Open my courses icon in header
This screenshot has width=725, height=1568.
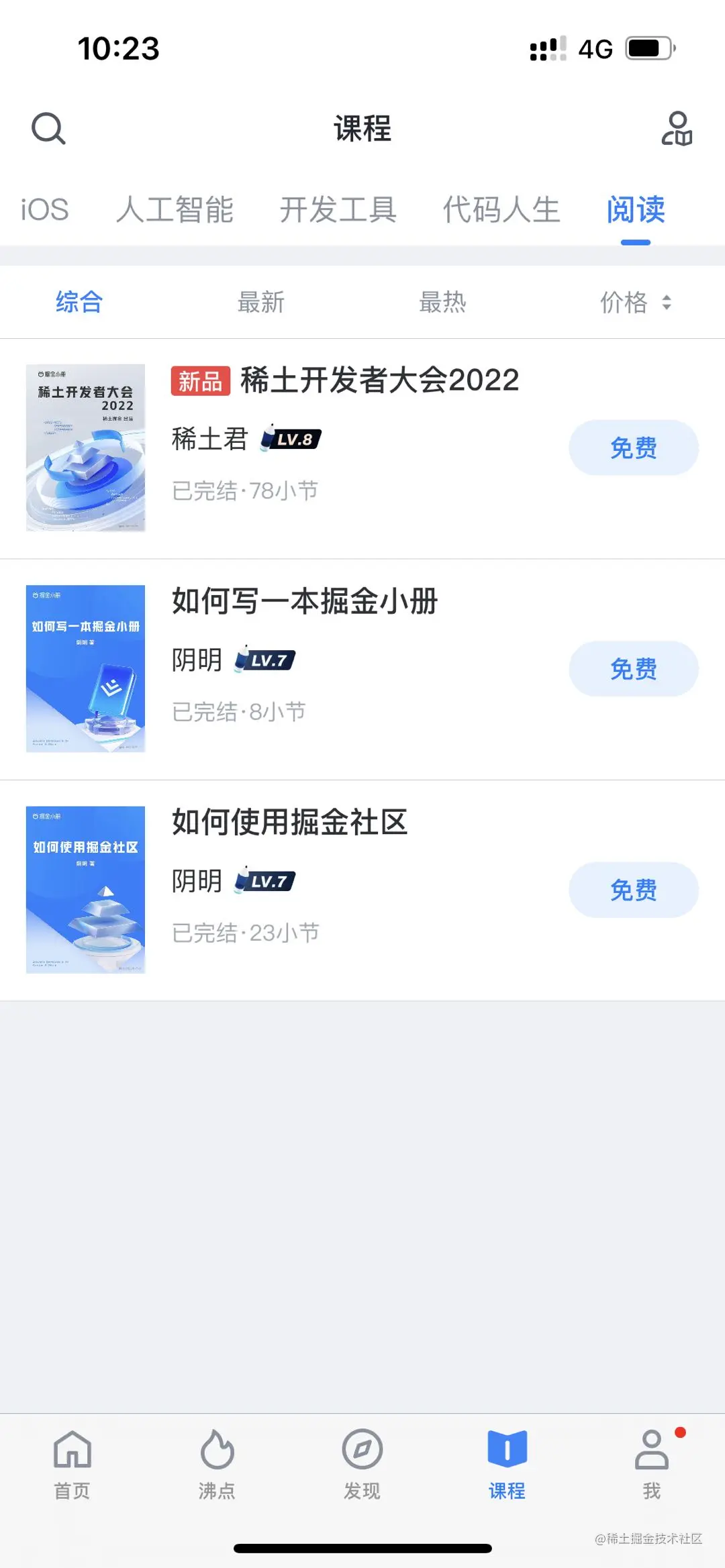[x=677, y=128]
